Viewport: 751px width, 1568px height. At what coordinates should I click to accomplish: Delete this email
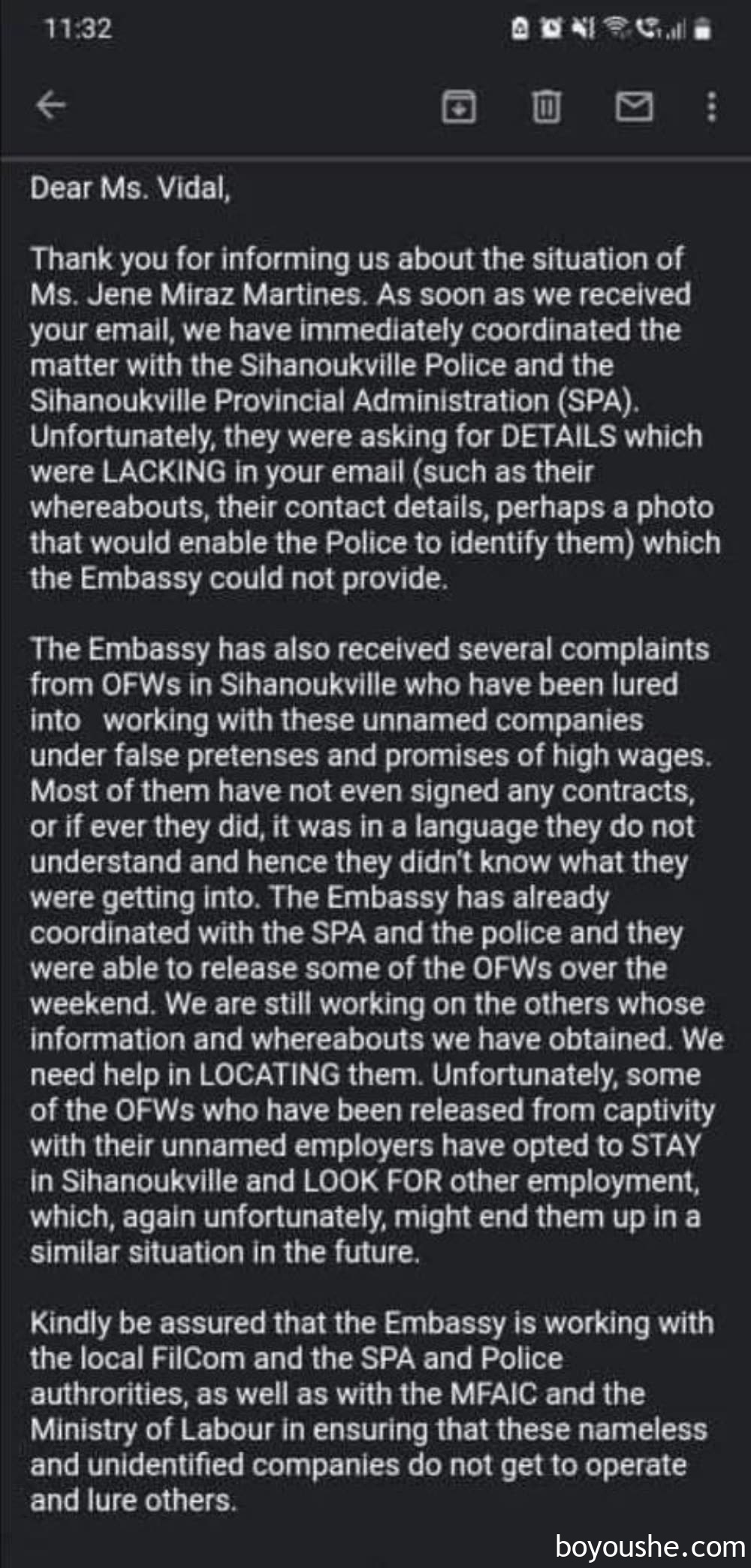[x=546, y=107]
